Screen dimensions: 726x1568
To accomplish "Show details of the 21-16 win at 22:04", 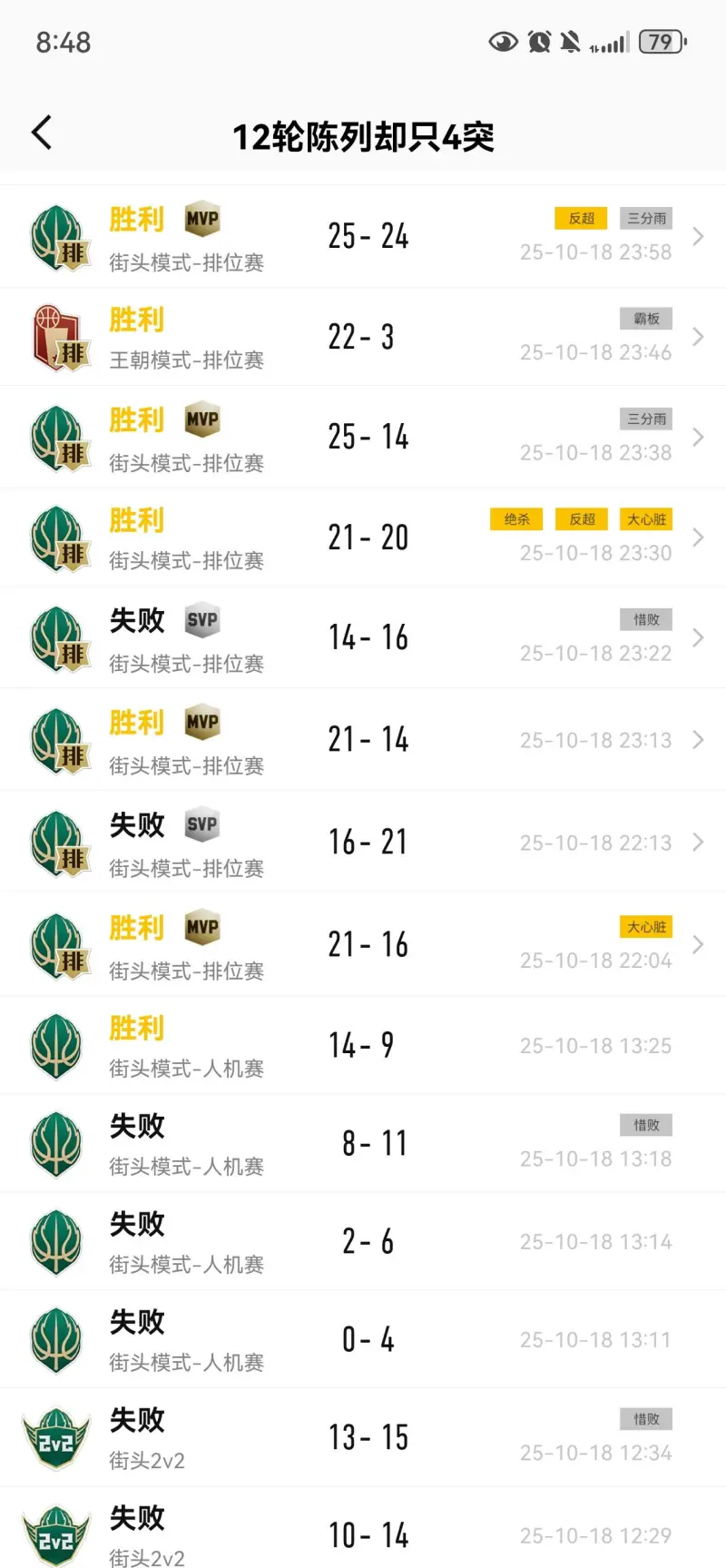I will [x=363, y=945].
